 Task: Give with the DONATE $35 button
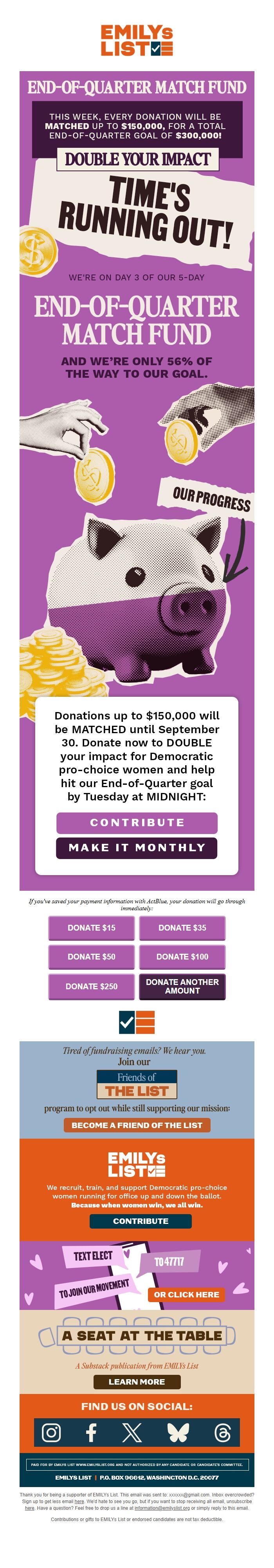pos(182,928)
